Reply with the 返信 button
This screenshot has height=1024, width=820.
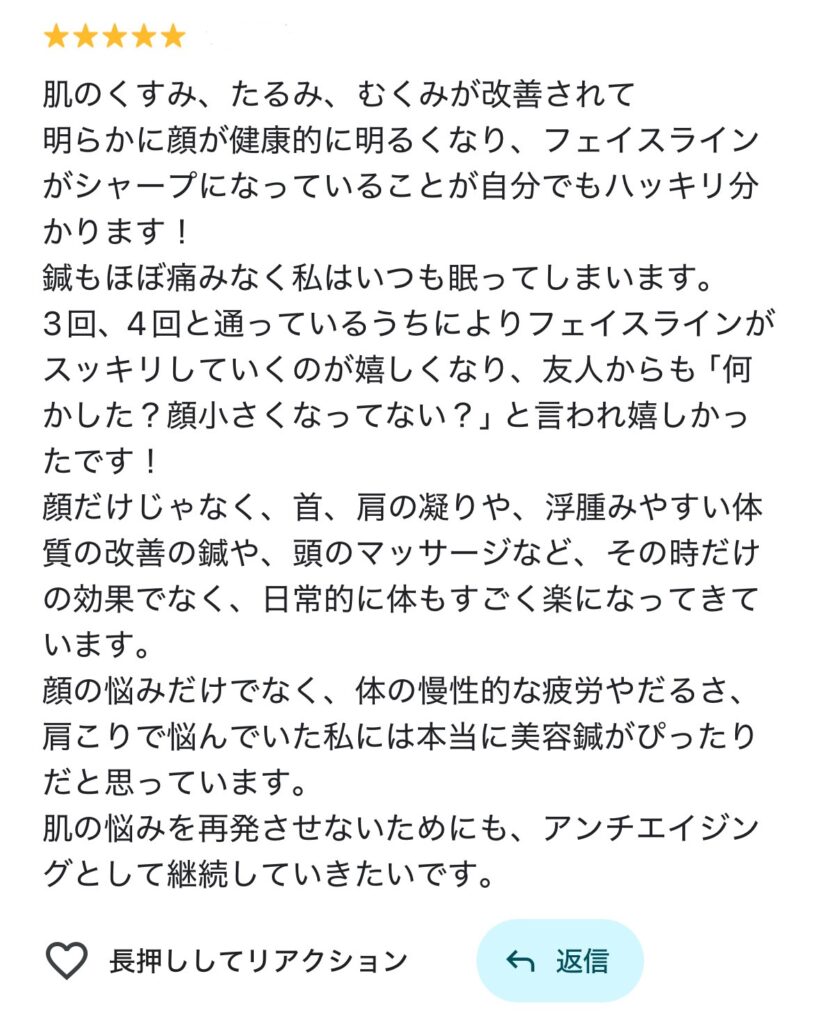click(x=559, y=961)
